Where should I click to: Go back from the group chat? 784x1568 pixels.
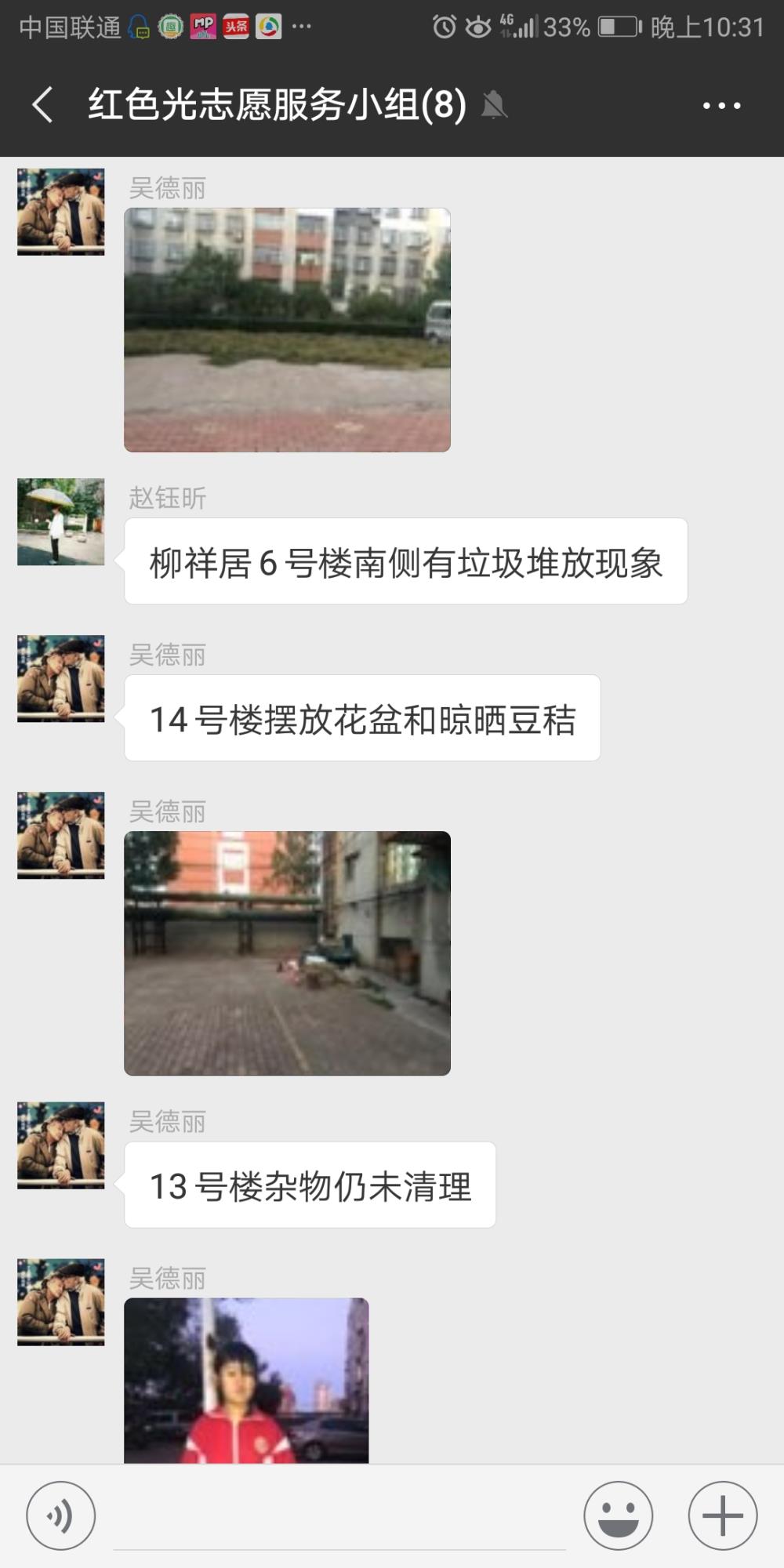coord(43,104)
